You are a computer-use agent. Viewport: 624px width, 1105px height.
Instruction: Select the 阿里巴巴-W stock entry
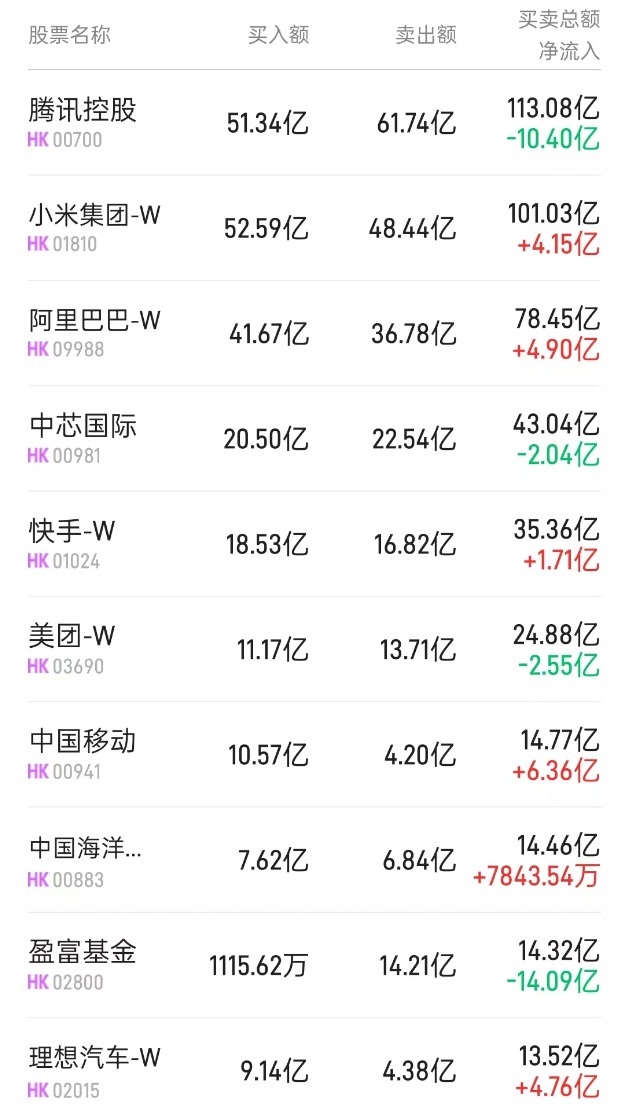tap(95, 321)
